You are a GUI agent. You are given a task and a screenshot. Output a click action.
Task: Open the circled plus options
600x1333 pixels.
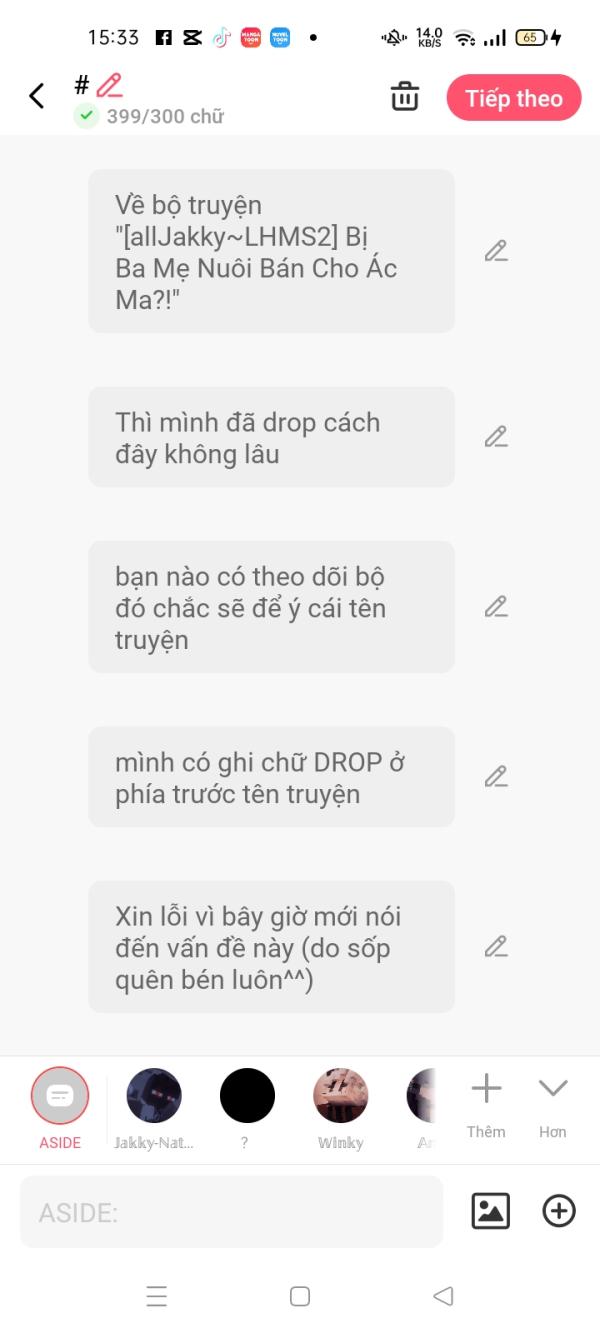[x=559, y=1211]
